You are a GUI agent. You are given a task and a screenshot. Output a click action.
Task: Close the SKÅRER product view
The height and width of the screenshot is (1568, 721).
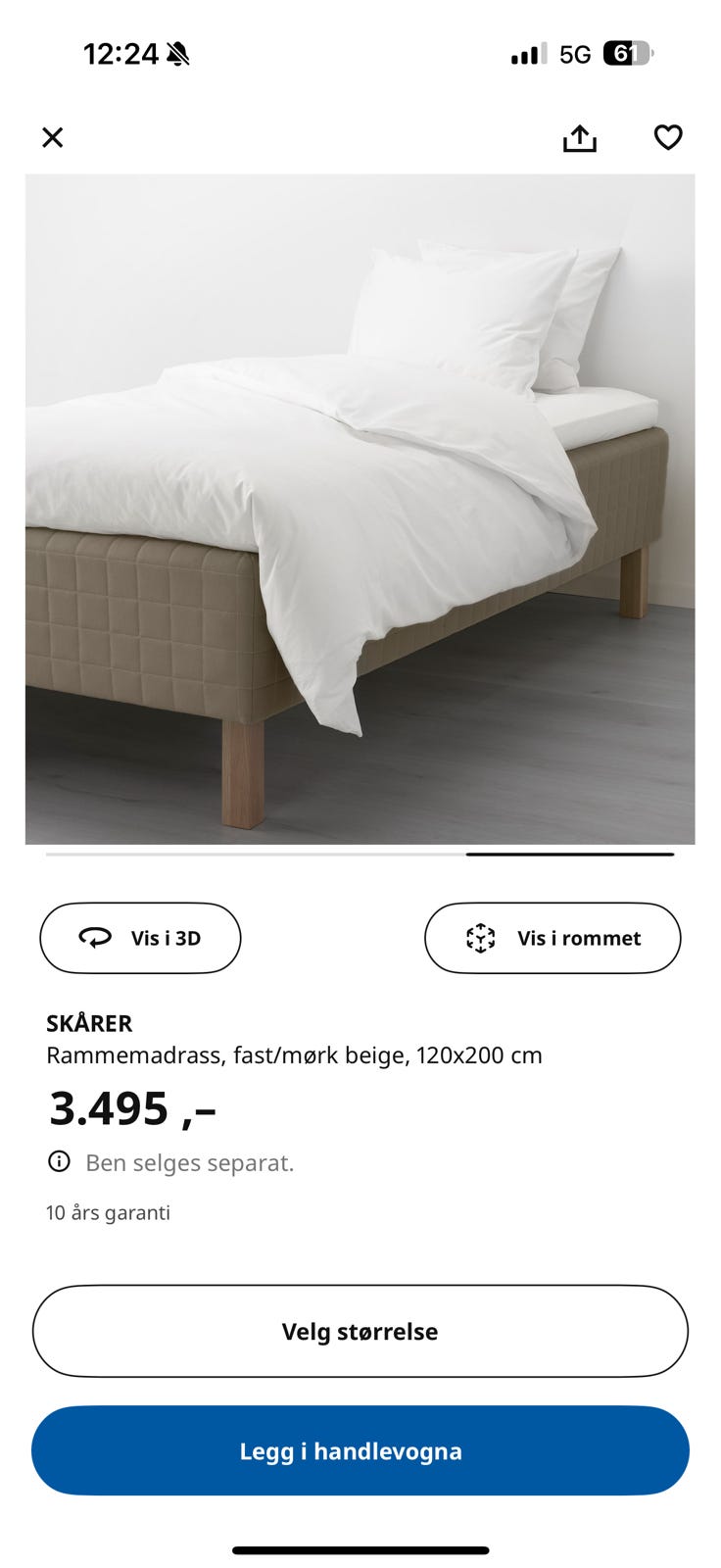tap(51, 137)
